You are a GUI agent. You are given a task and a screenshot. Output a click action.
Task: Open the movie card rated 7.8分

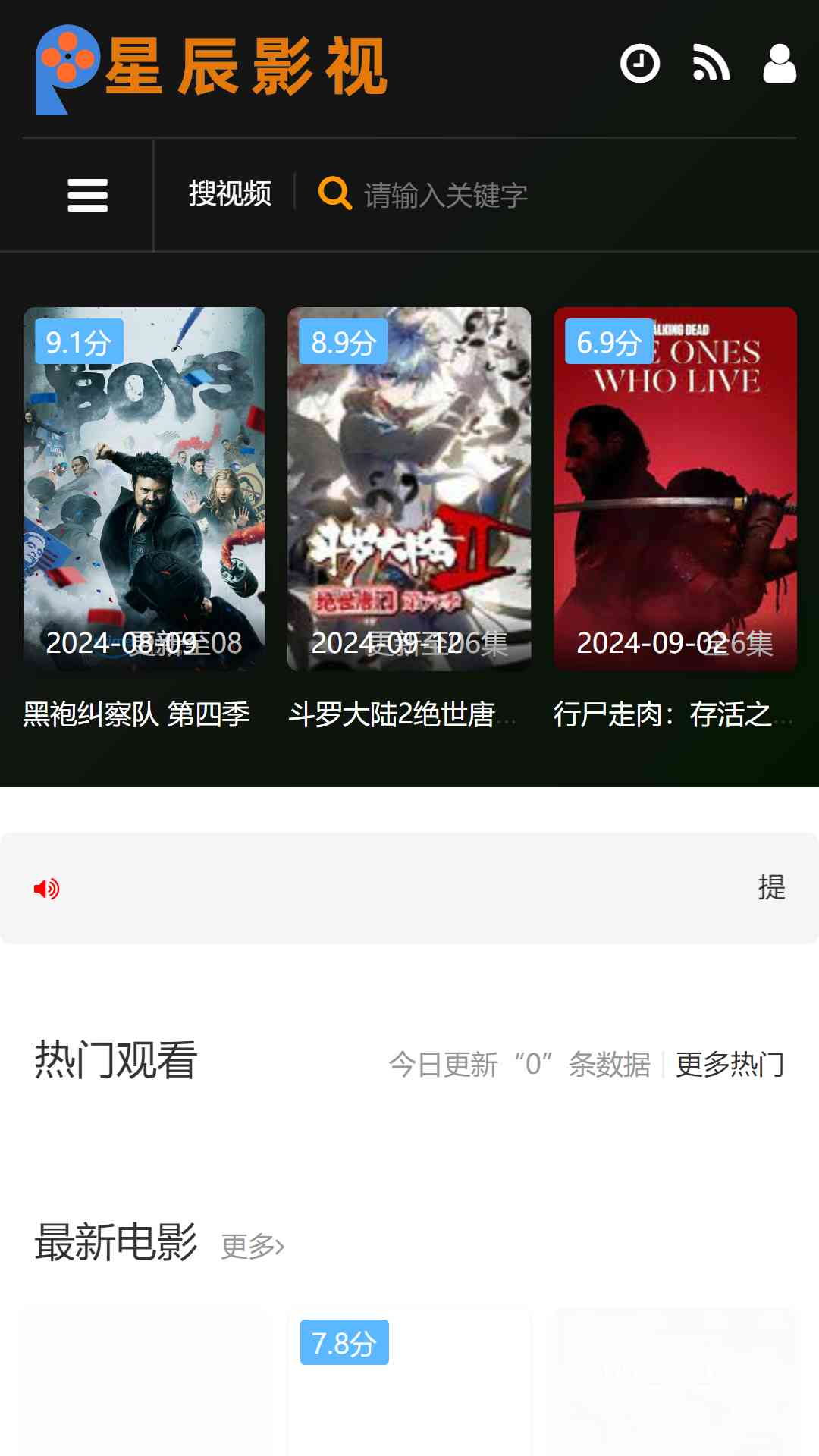click(409, 1382)
